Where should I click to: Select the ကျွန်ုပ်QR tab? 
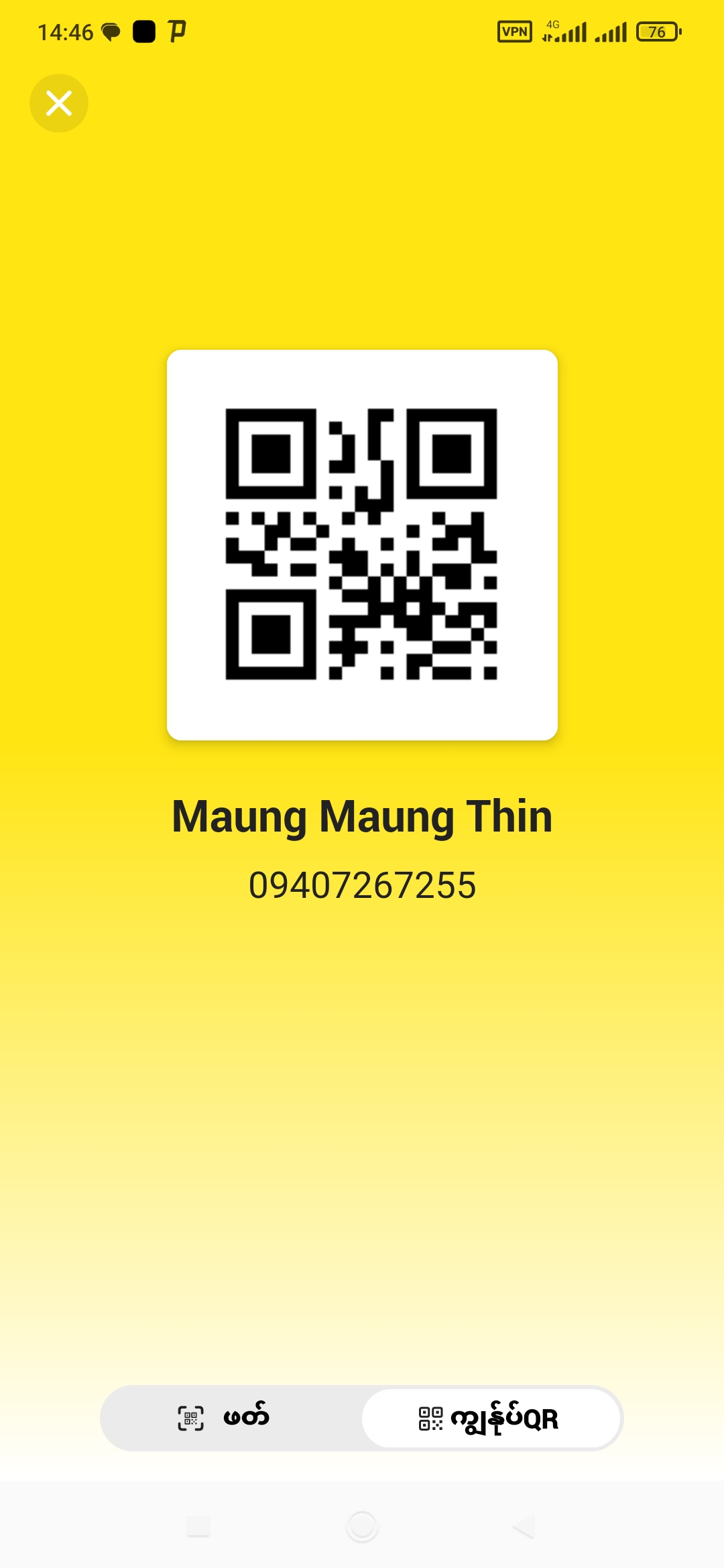490,1418
